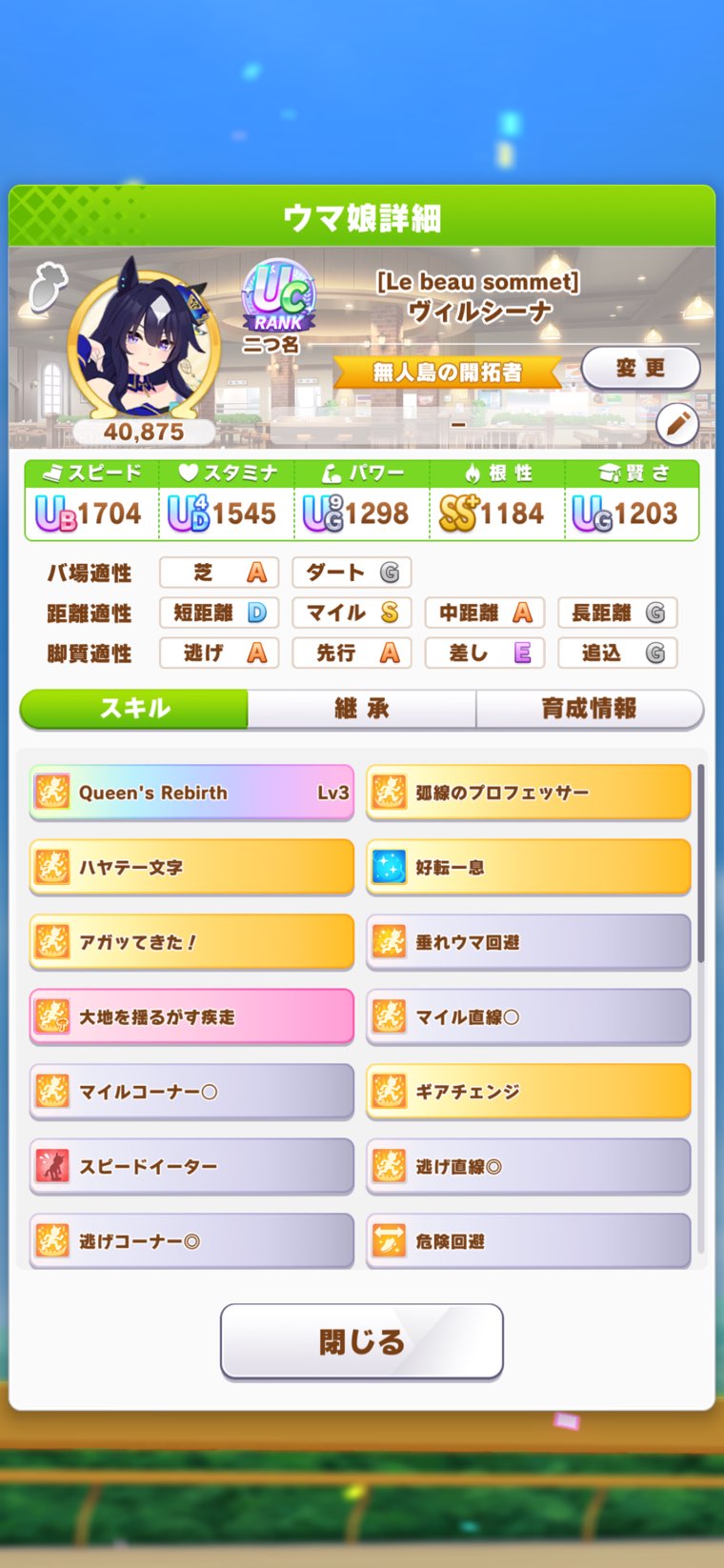
Task: Open 危険回避 skill details
Action: (x=529, y=1240)
